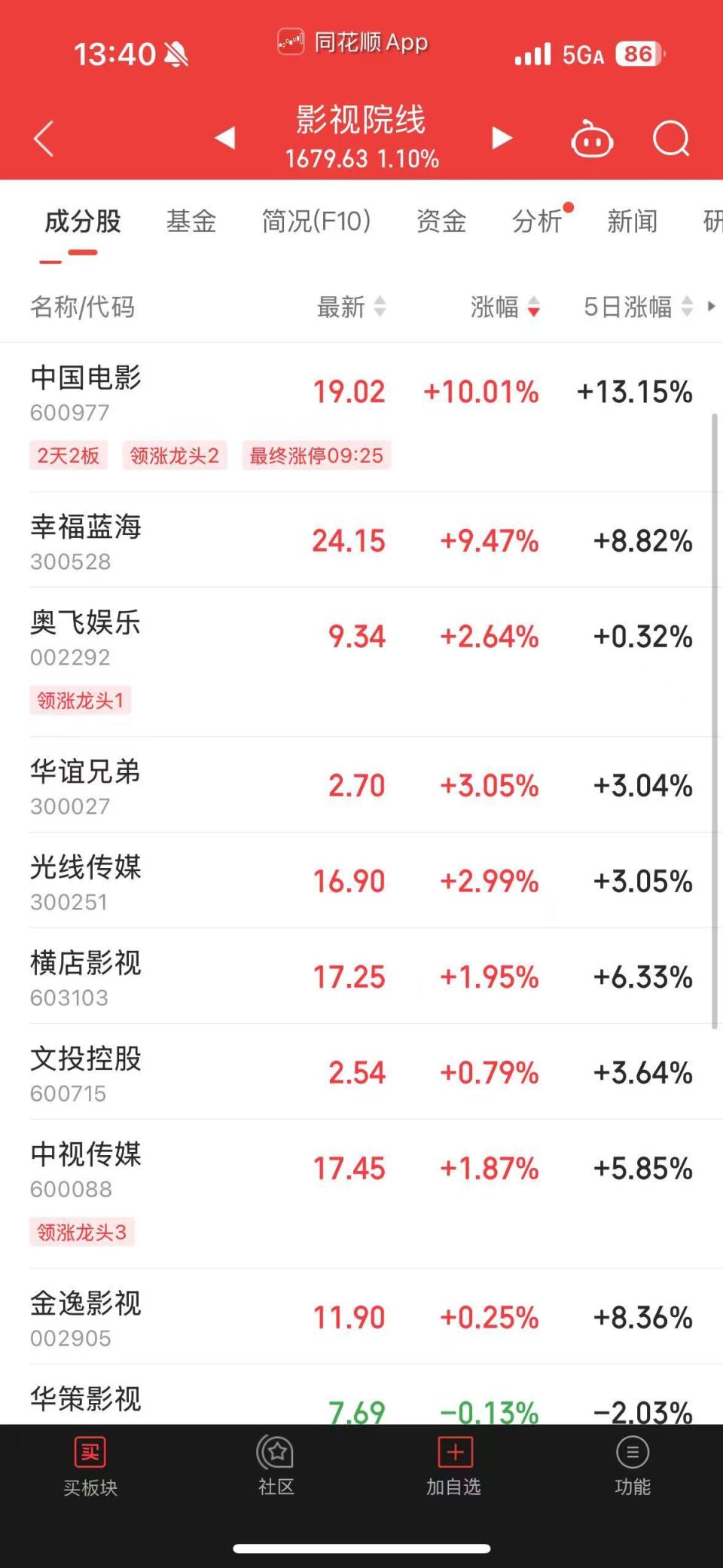
Task: Open the stock search
Action: [671, 139]
